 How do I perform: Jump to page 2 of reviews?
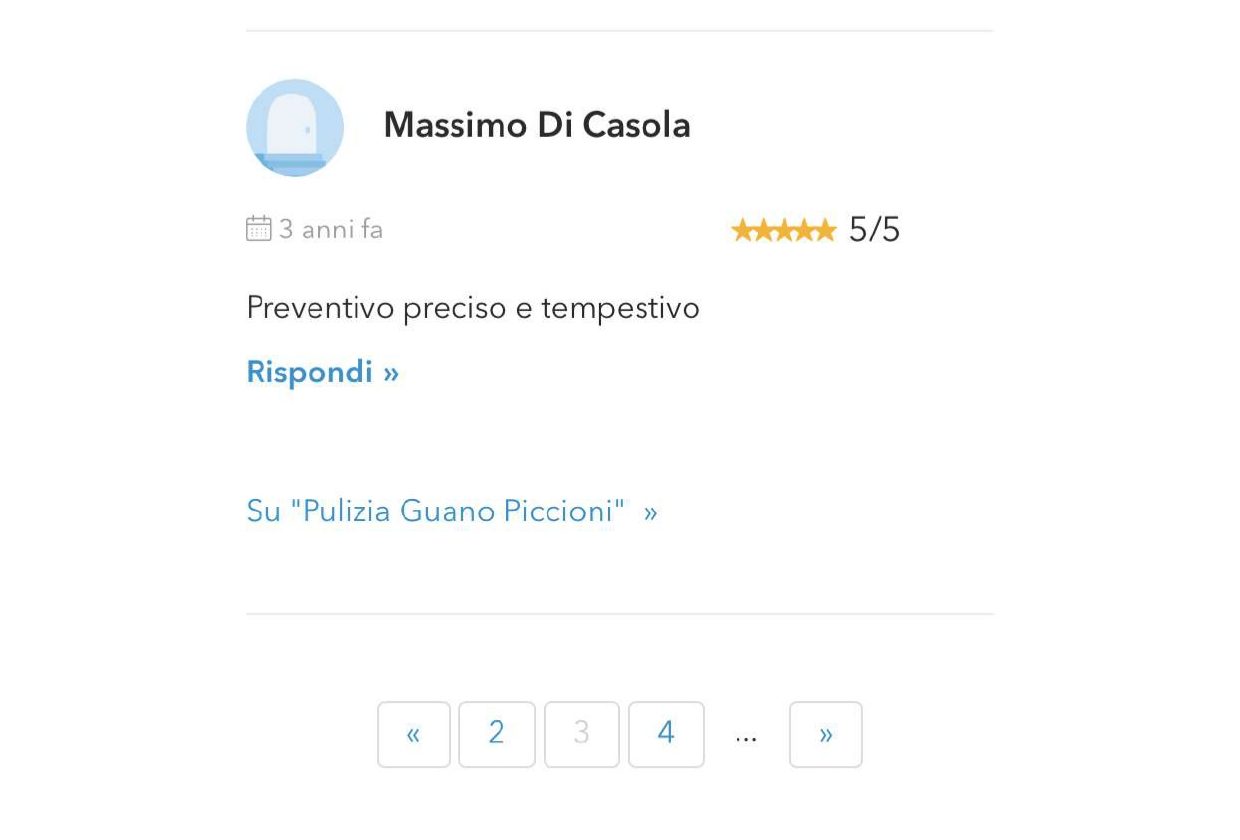click(x=497, y=734)
